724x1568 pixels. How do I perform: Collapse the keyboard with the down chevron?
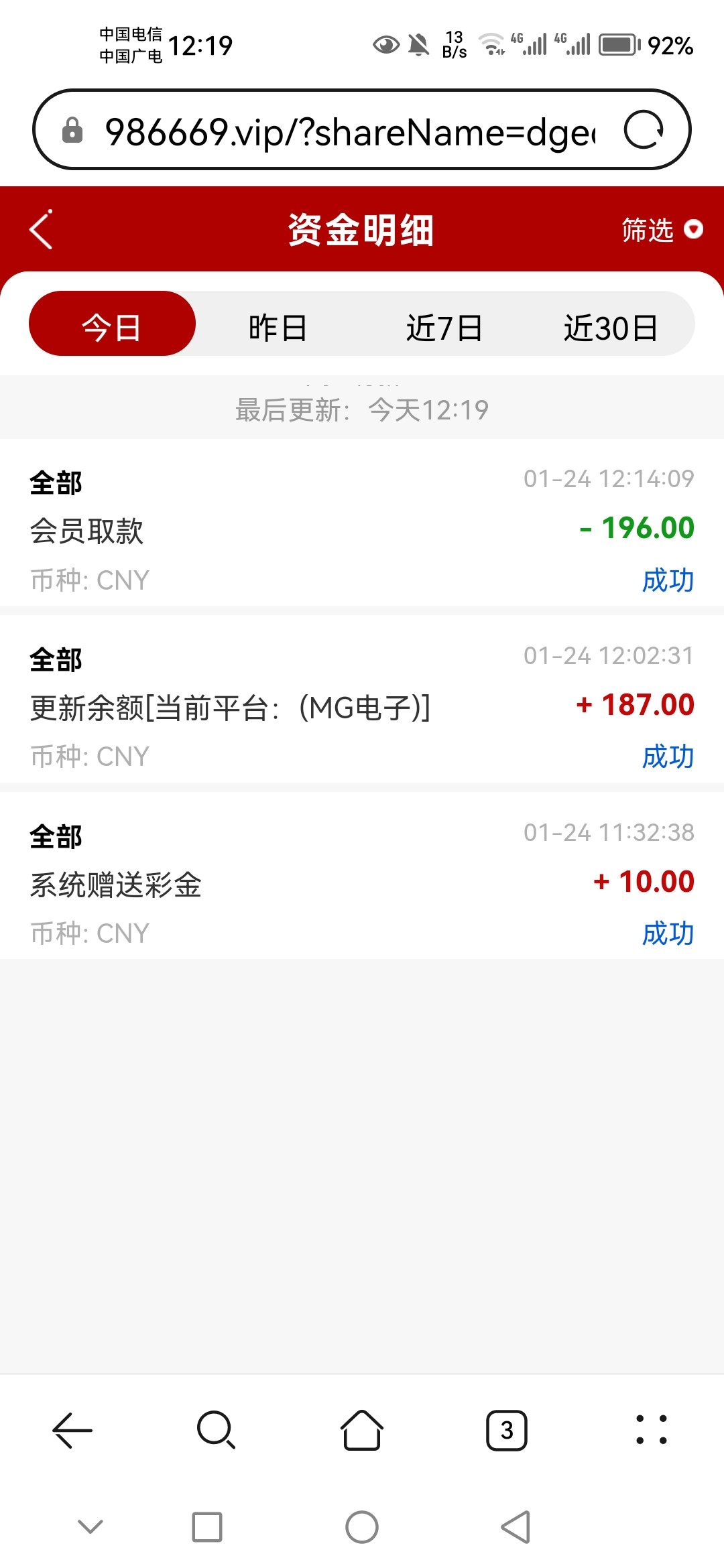pos(89,1528)
